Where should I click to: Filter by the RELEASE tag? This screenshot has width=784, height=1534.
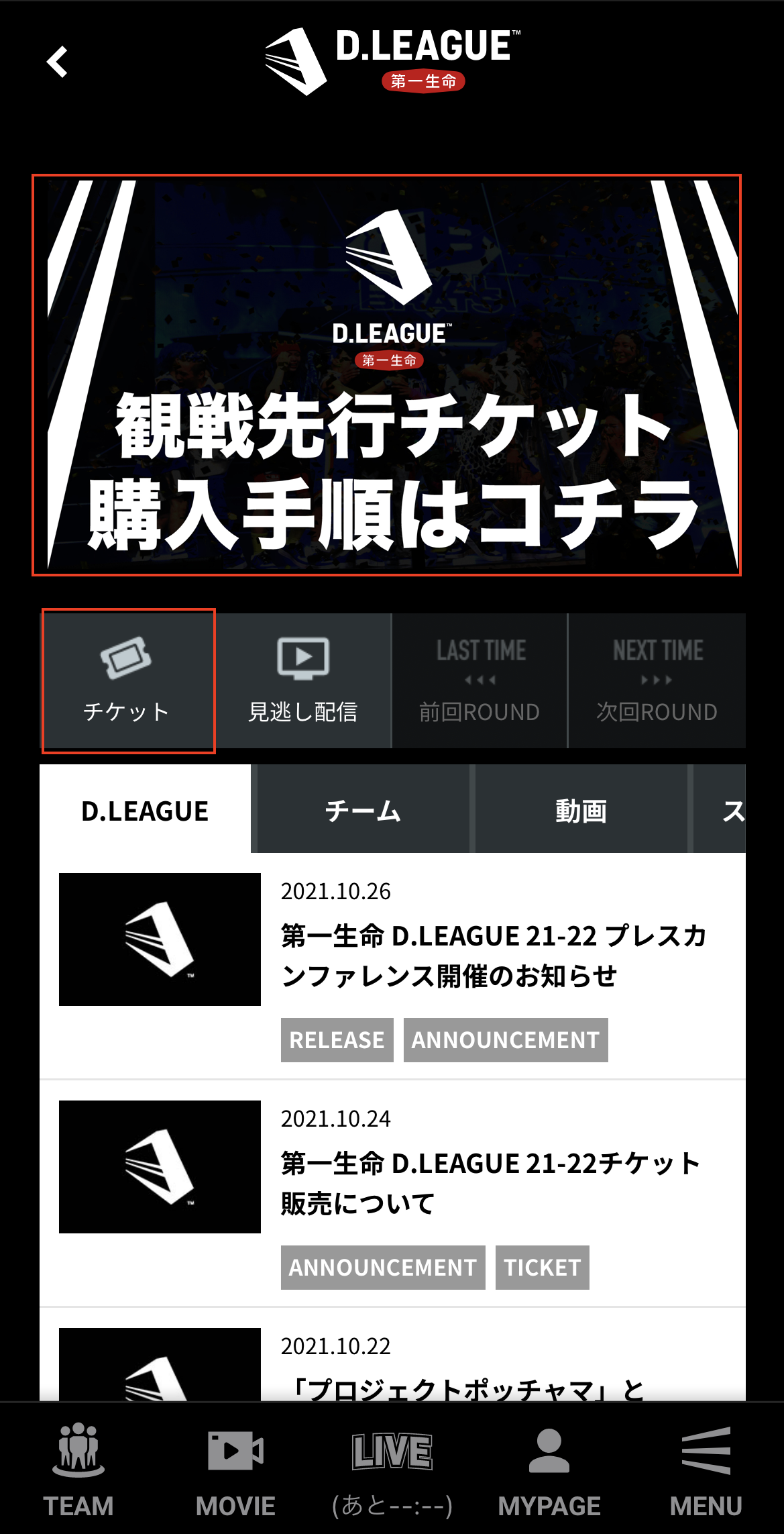(337, 1040)
